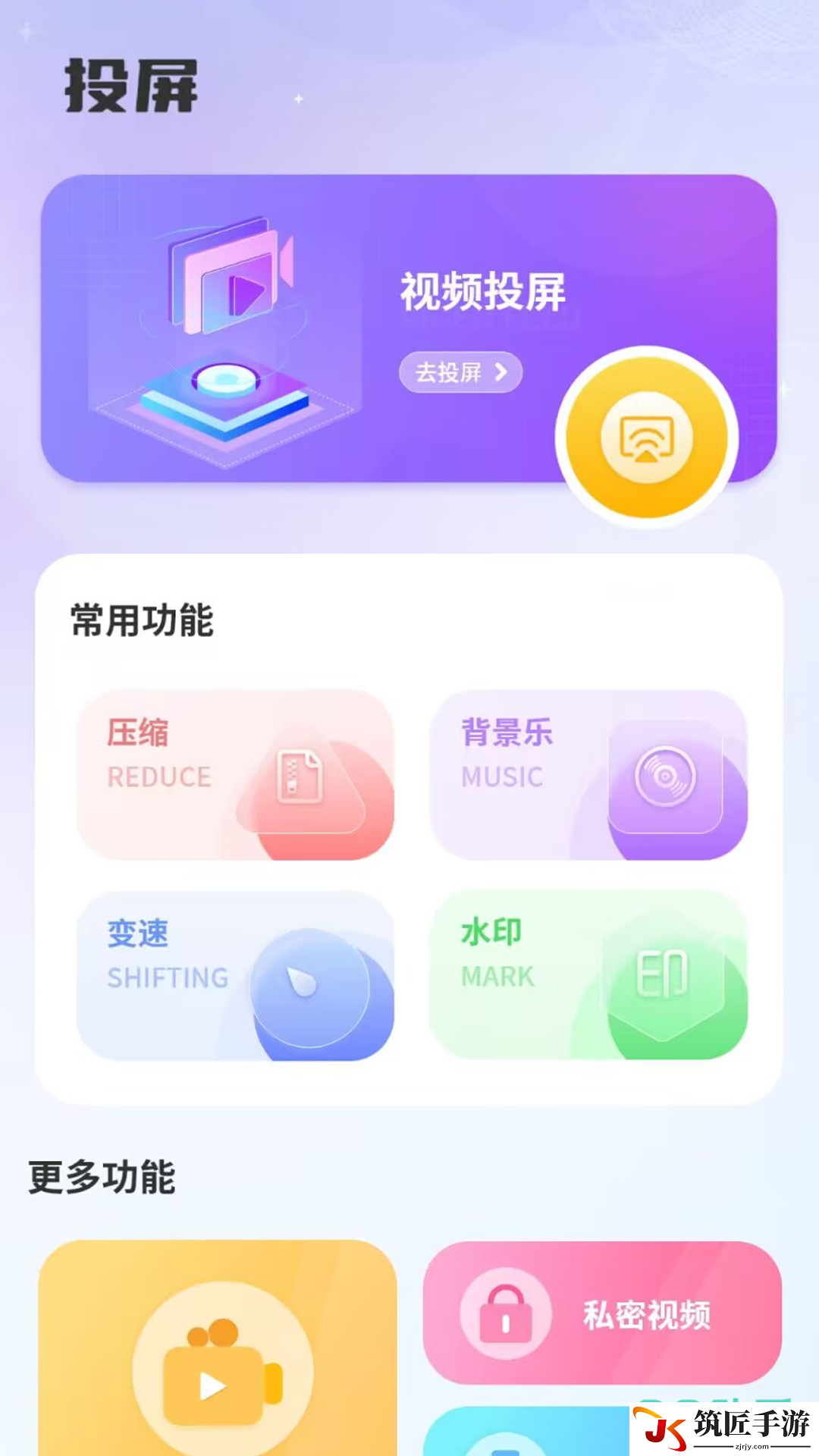The width and height of the screenshot is (819, 1456).
Task: Select the 变速 SHIFTING card
Action: coord(235,976)
